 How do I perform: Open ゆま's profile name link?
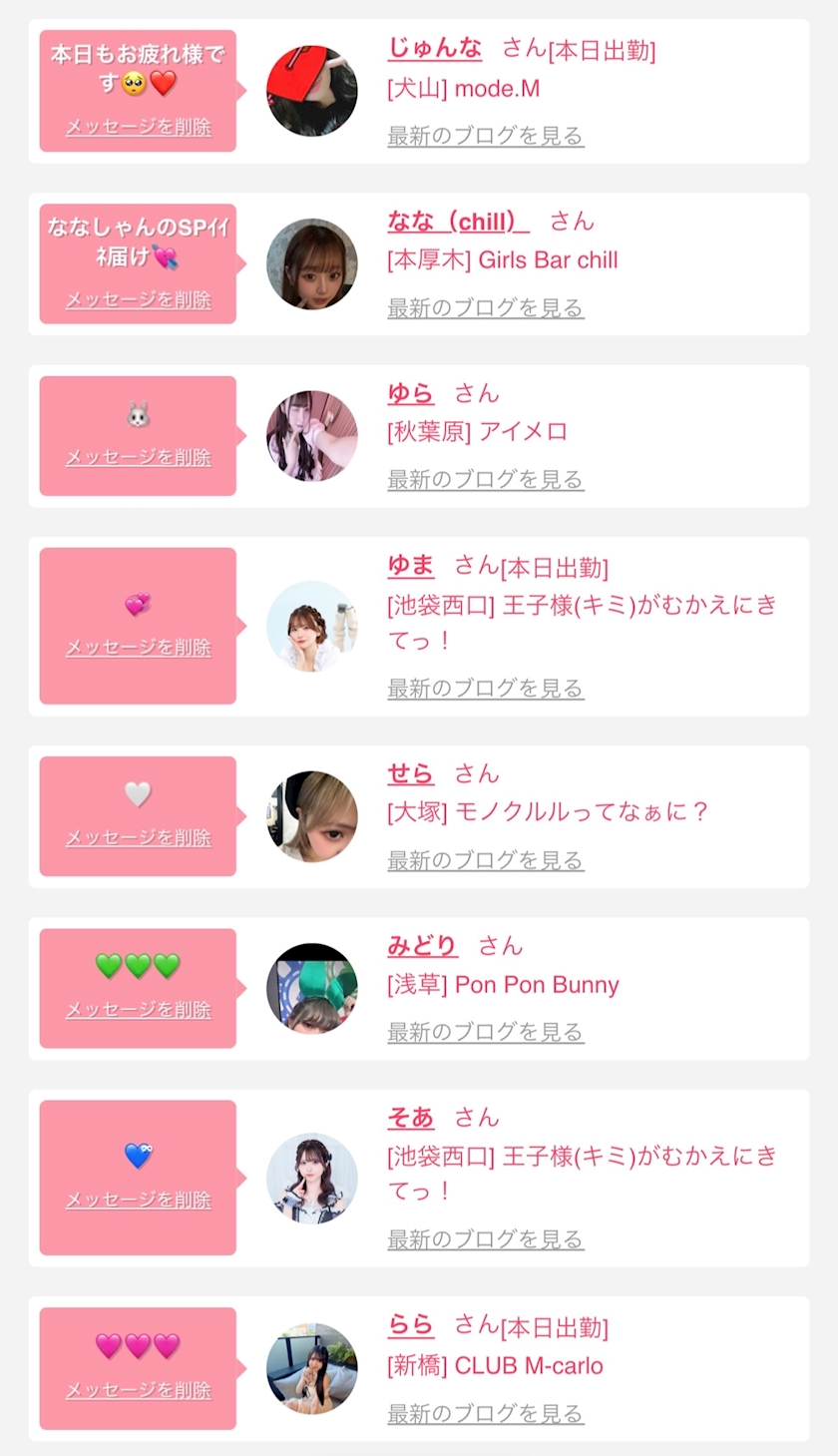411,566
